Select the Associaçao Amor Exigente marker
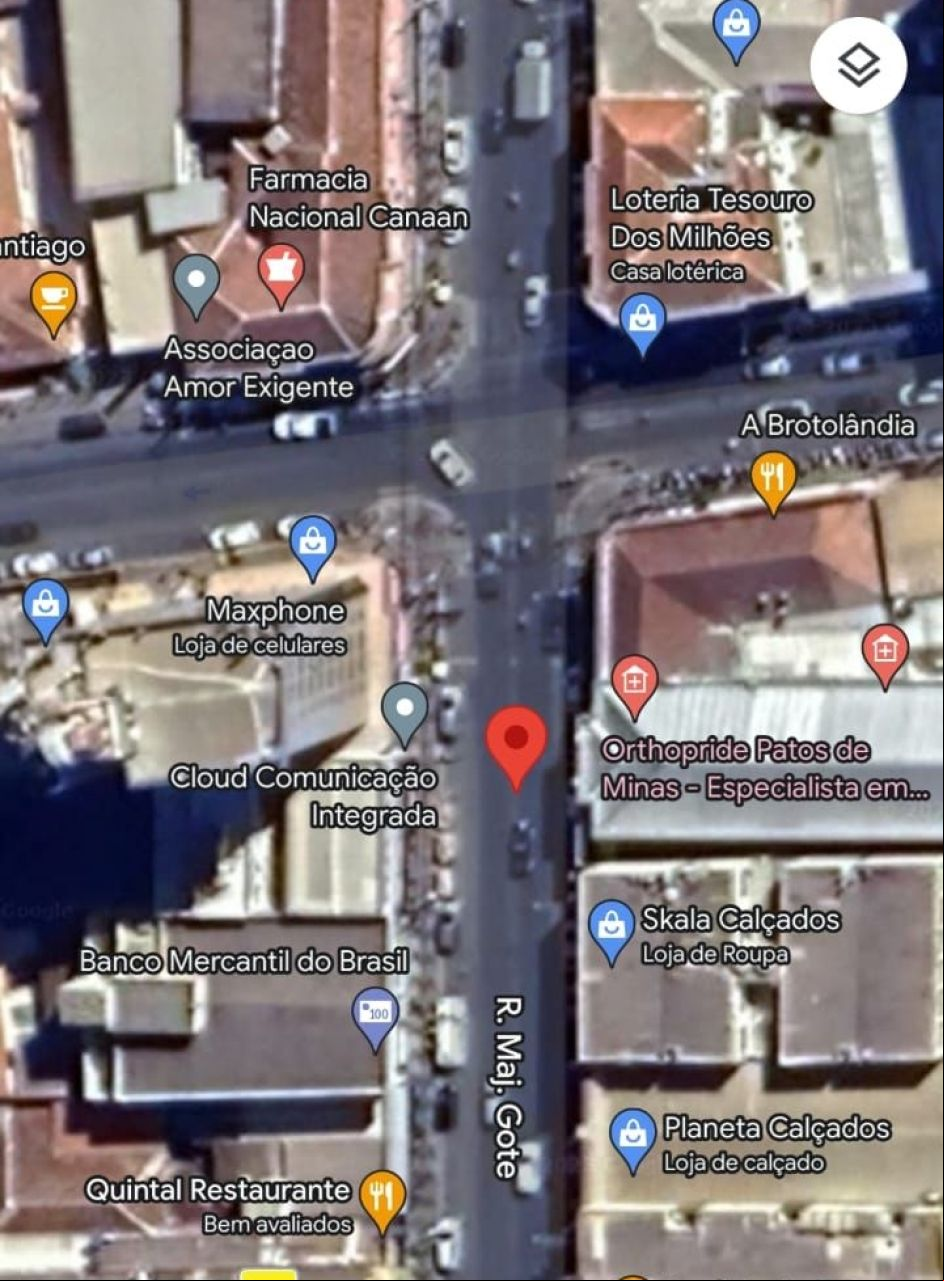 coord(196,282)
